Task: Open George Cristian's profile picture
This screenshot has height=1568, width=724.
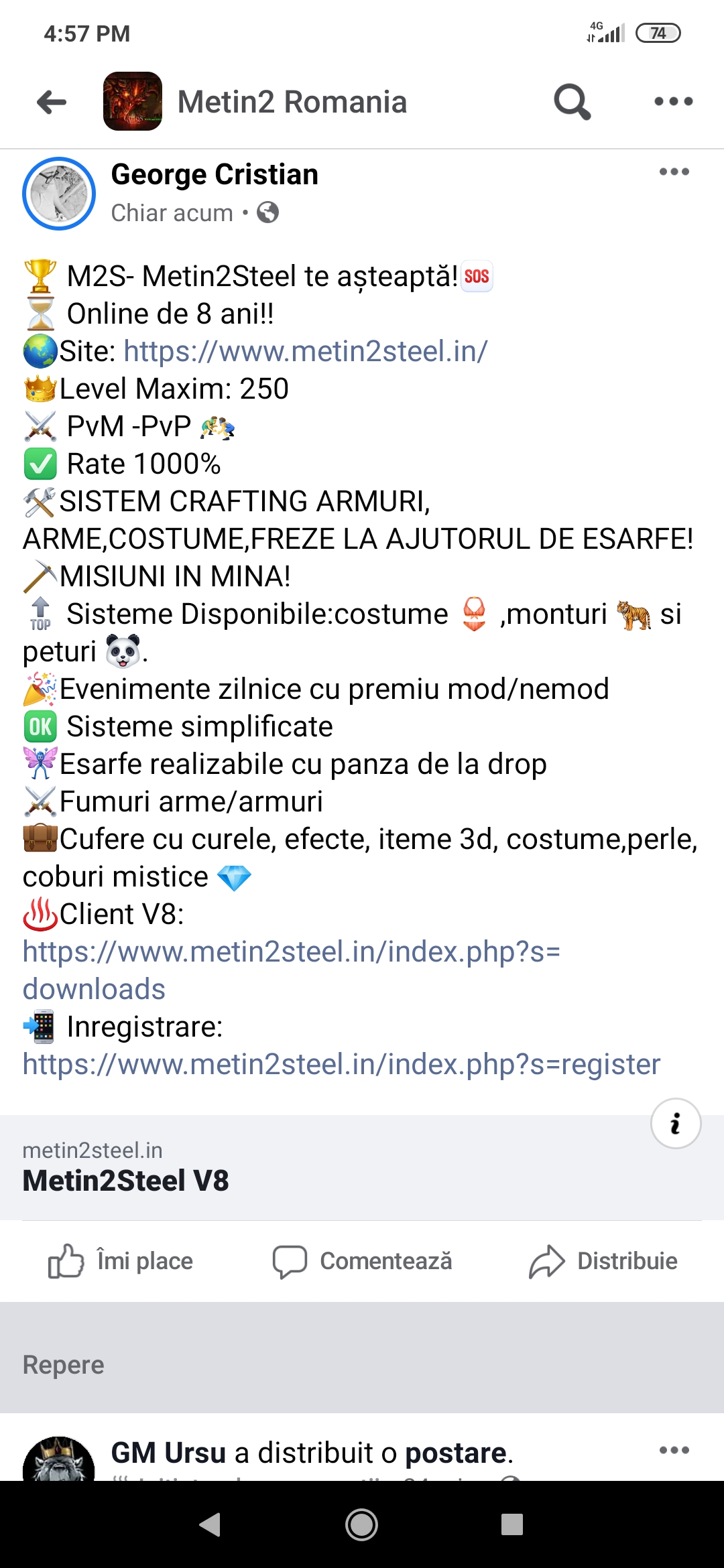Action: 59,194
